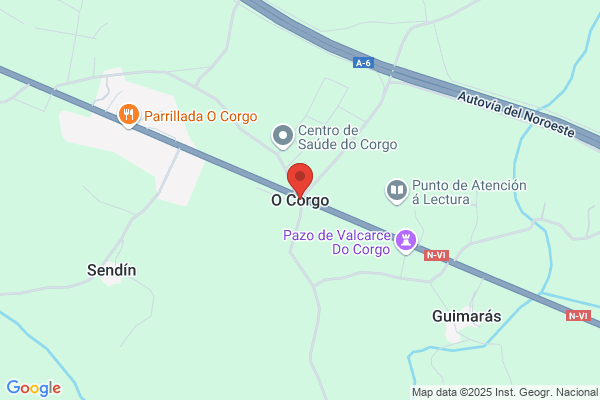
Task: Select the Centro de Saúde do Corgo marker
Action: (x=283, y=136)
